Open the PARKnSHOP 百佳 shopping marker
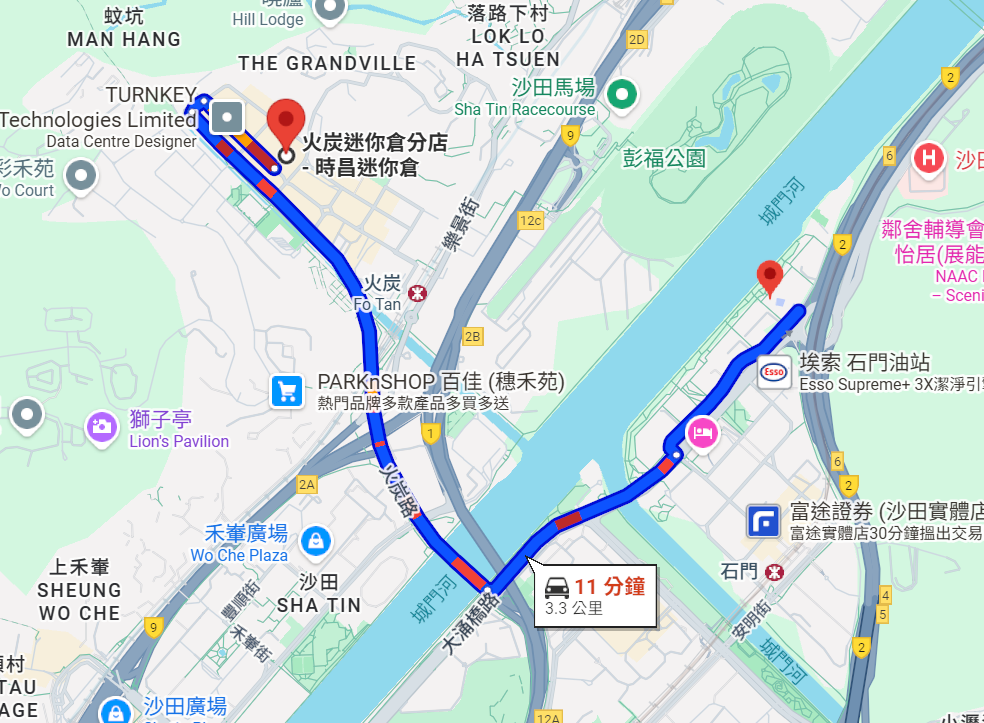Viewport: 984px width, 723px height. pyautogui.click(x=288, y=391)
